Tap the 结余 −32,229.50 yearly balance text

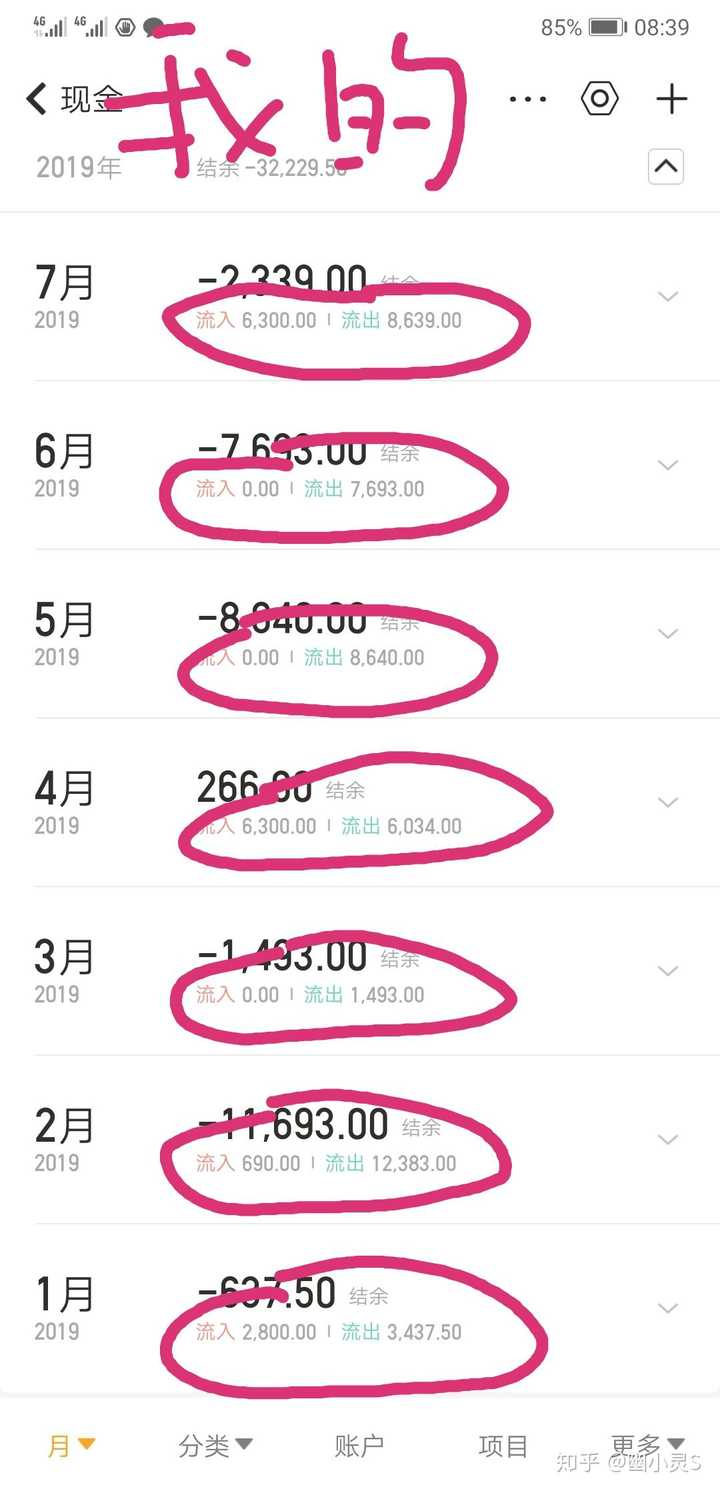[x=270, y=168]
